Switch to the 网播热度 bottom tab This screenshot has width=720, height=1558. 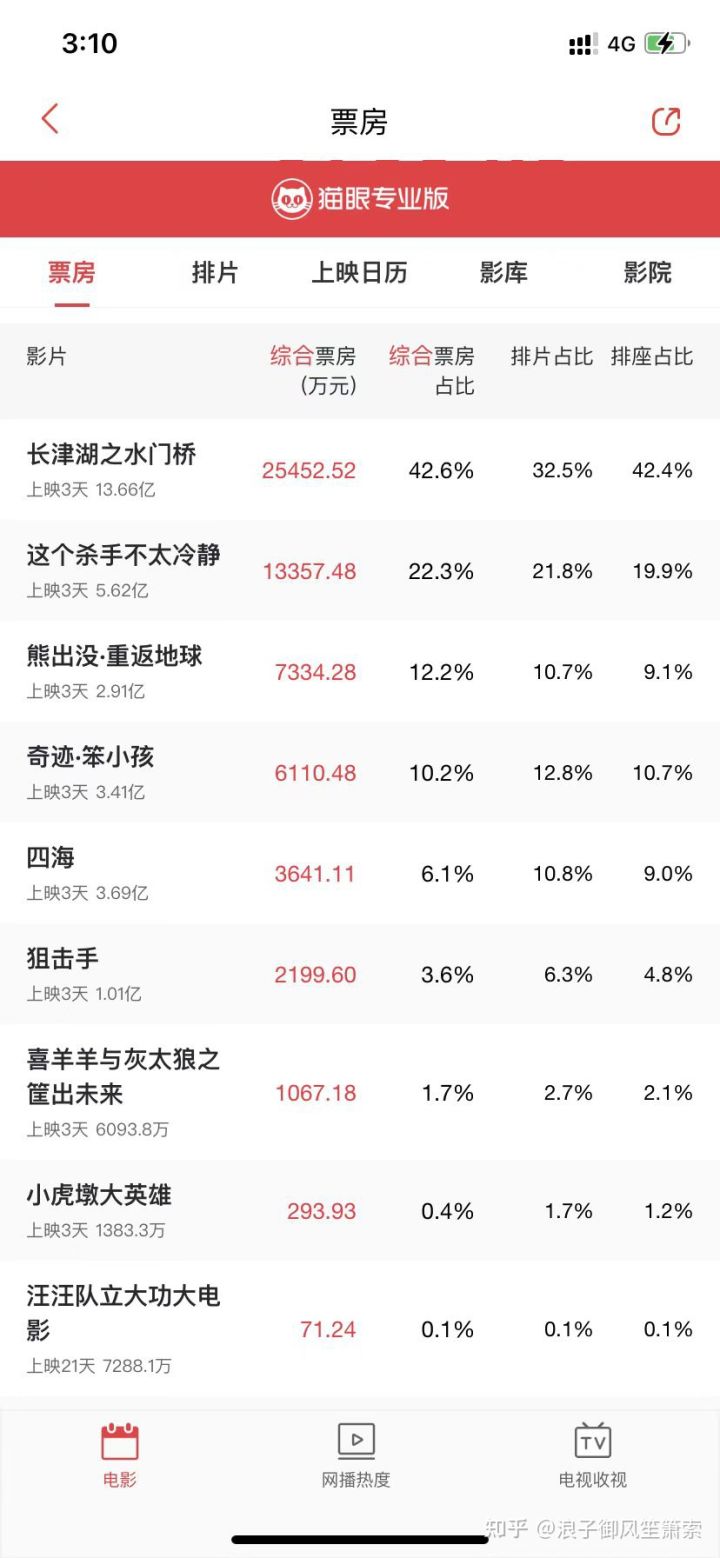356,1456
